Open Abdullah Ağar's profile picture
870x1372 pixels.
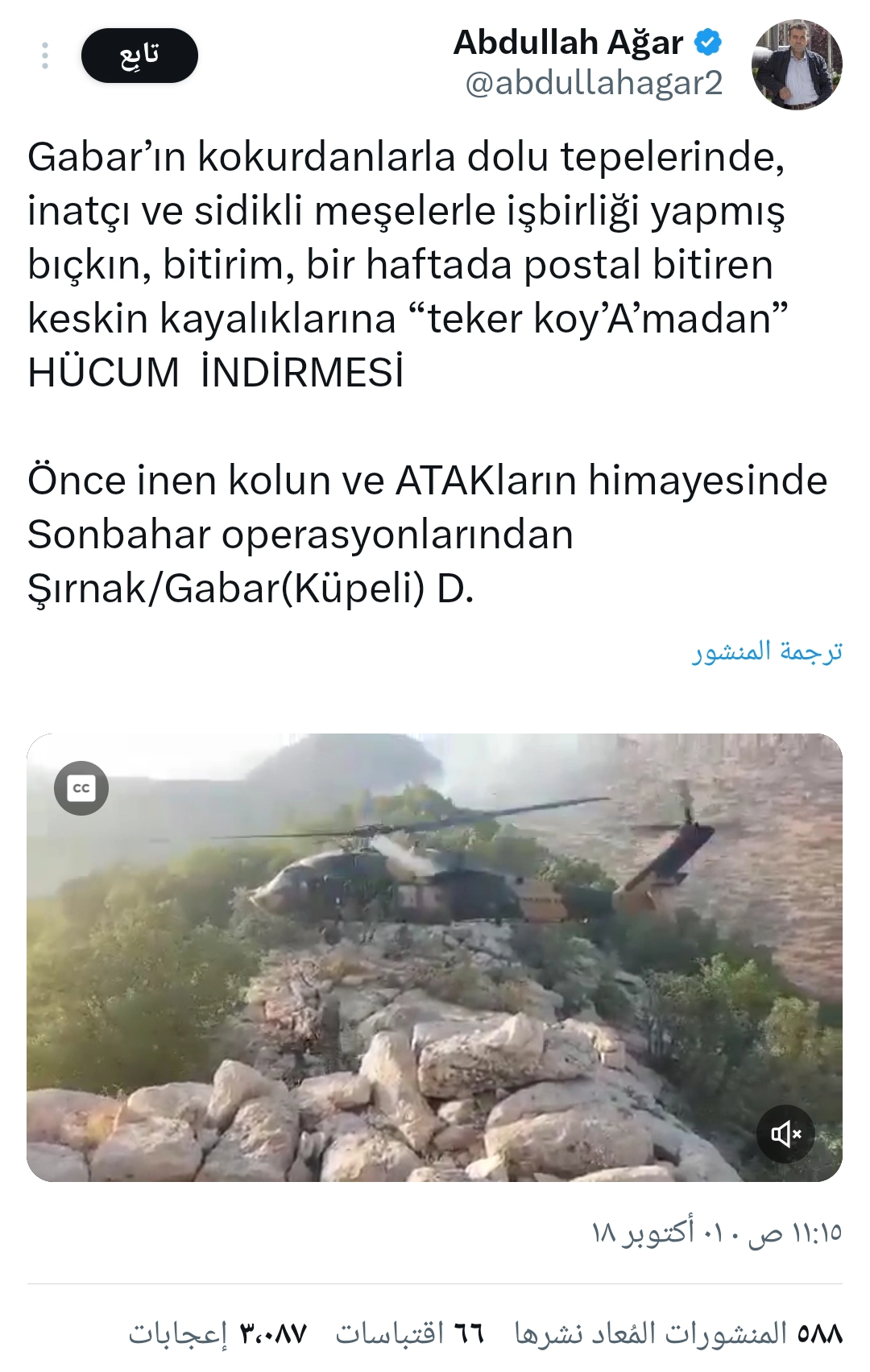tap(796, 65)
